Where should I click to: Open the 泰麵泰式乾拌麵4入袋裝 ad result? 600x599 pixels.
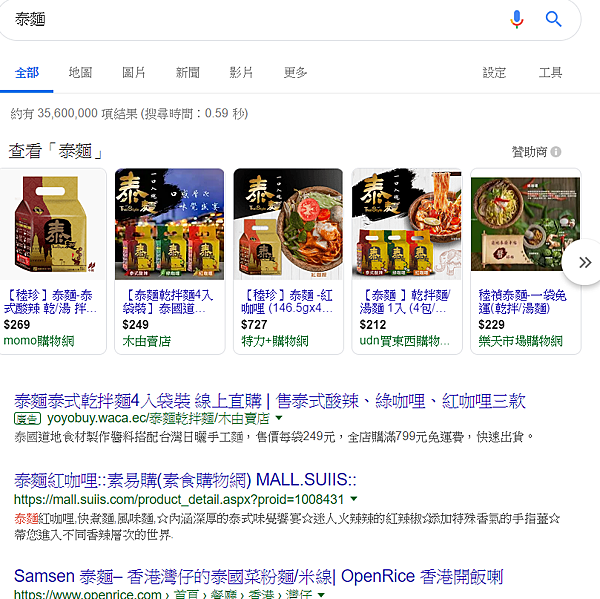pyautogui.click(x=269, y=400)
